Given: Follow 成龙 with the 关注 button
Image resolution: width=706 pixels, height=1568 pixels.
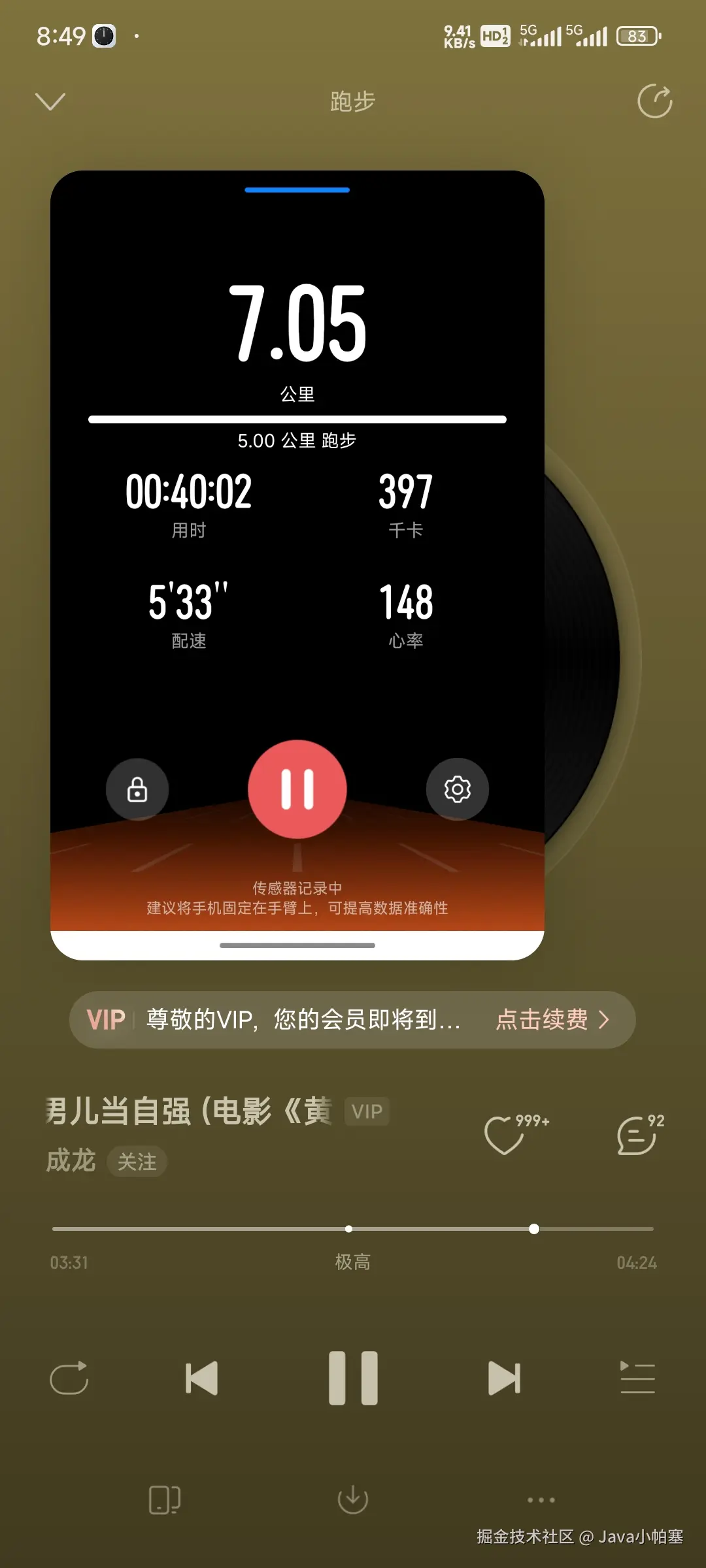Looking at the screenshot, I should click(x=137, y=1162).
